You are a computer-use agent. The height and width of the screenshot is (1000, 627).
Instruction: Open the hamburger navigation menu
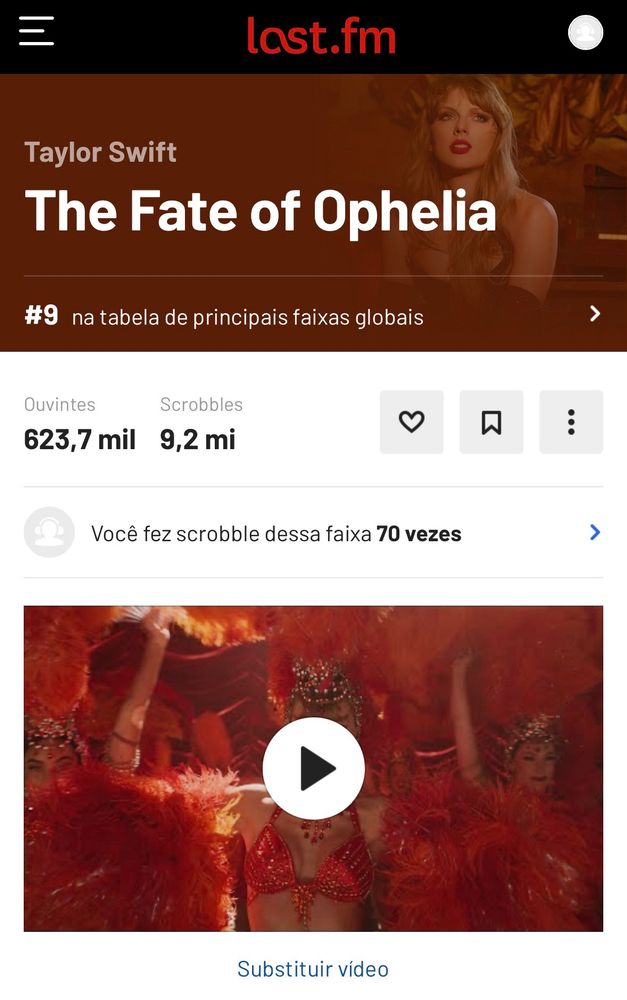pyautogui.click(x=36, y=32)
